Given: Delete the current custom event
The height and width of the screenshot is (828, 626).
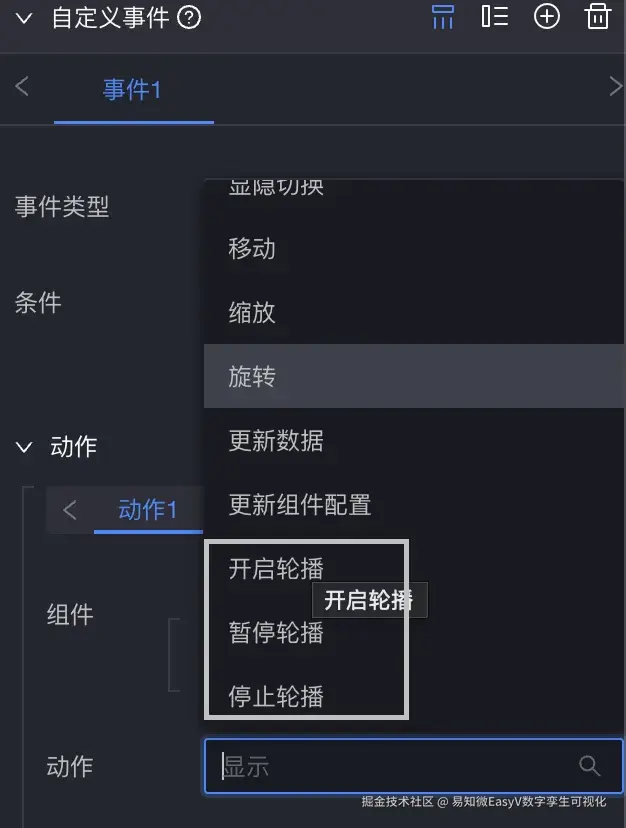Looking at the screenshot, I should 598,17.
